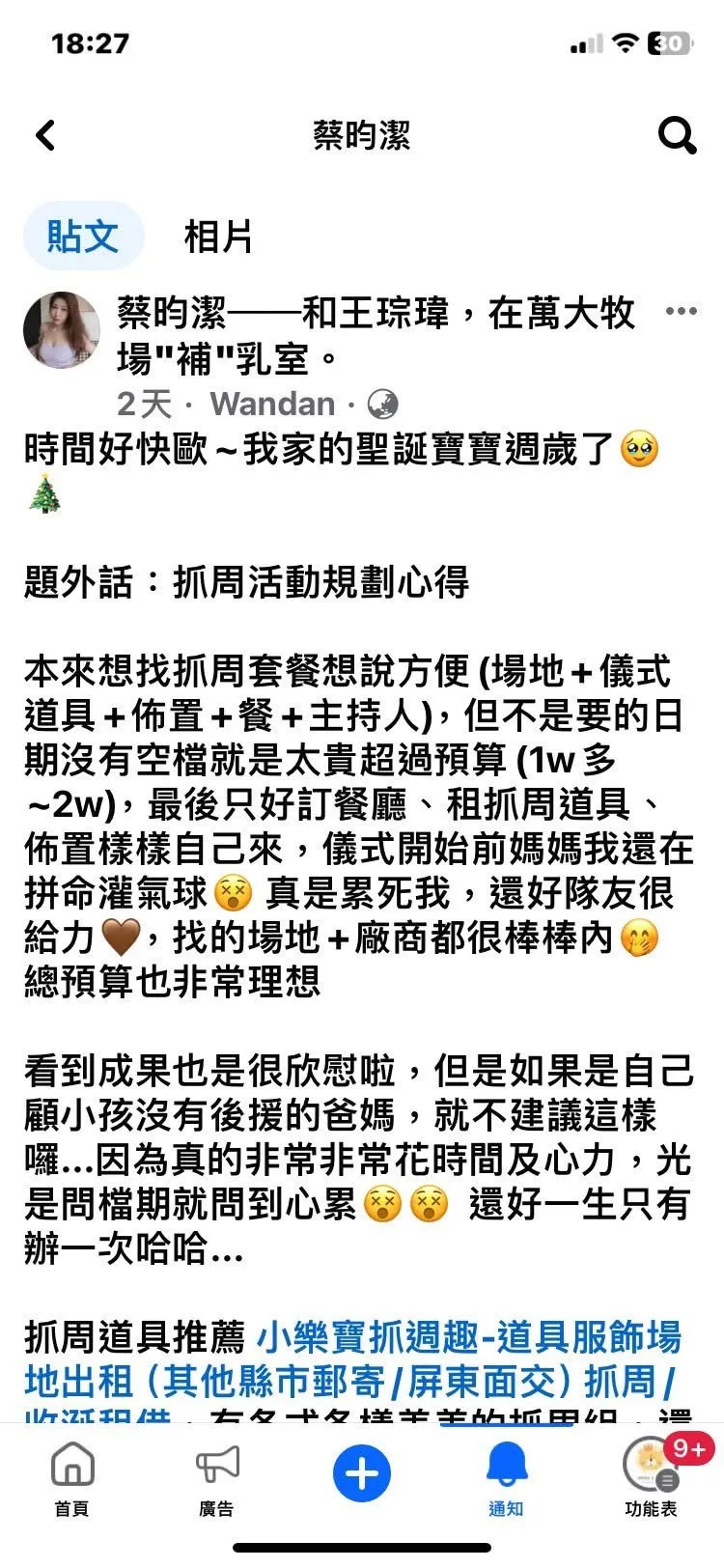Screen dimensions: 724x1568
Task: Open the search magnifier icon
Action: pos(677,135)
